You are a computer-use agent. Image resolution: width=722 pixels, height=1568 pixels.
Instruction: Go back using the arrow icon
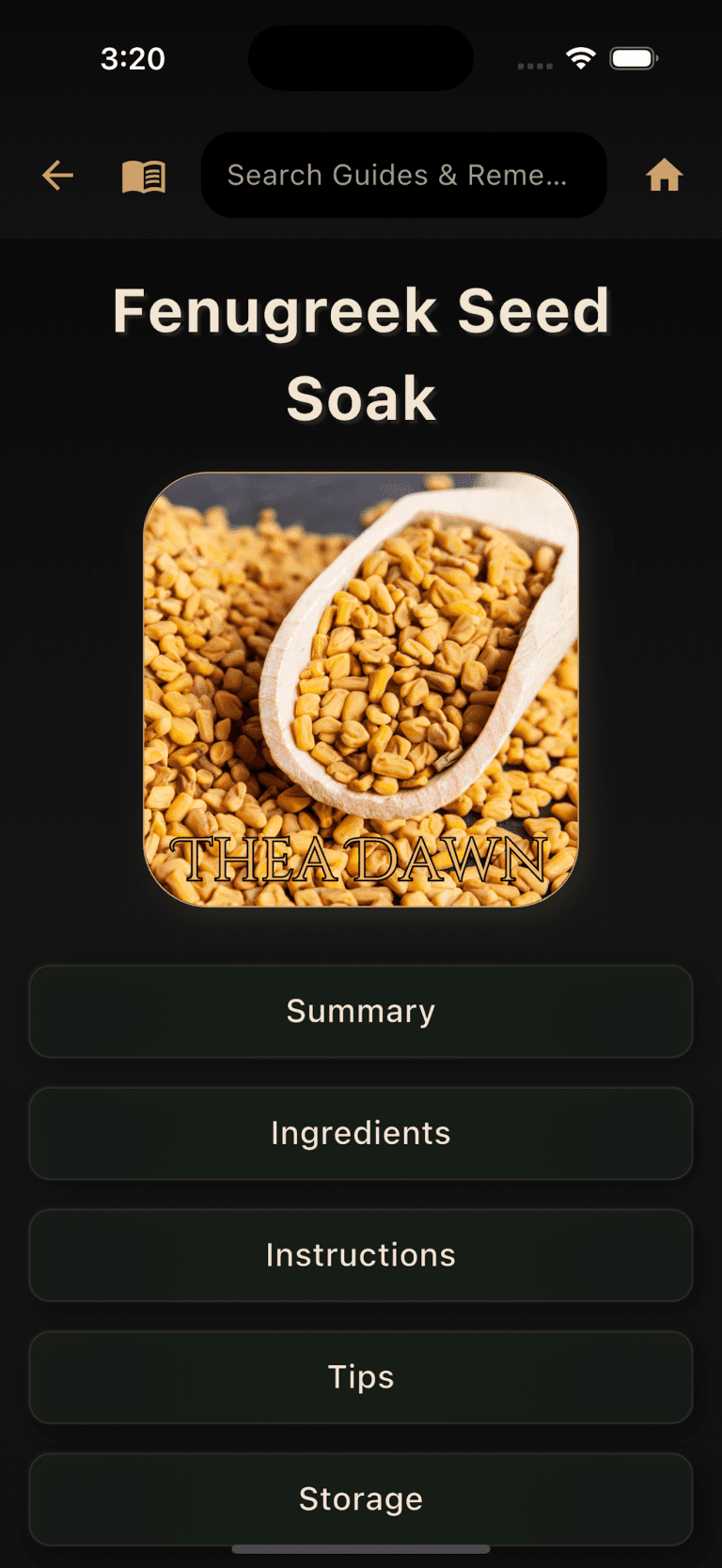coord(58,175)
